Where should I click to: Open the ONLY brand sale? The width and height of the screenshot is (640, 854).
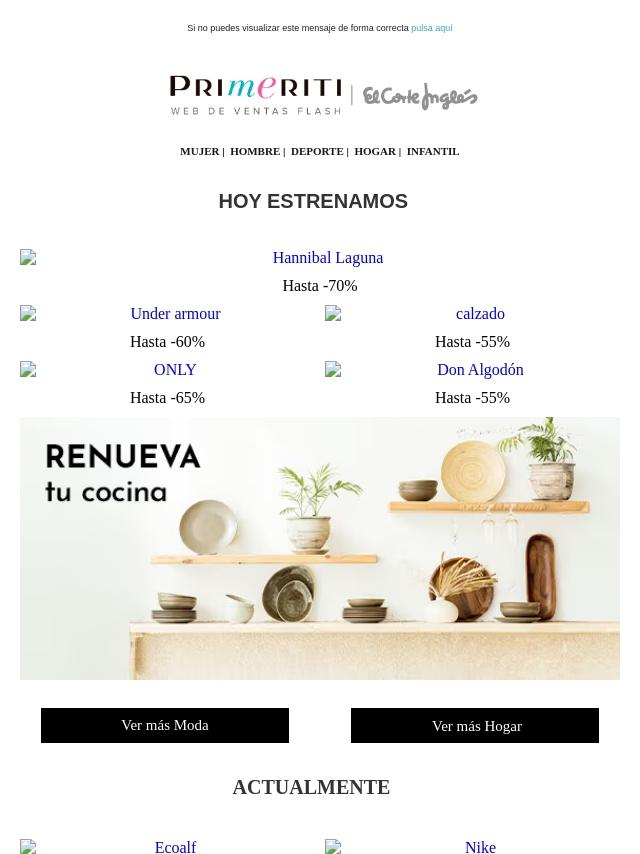point(175,370)
